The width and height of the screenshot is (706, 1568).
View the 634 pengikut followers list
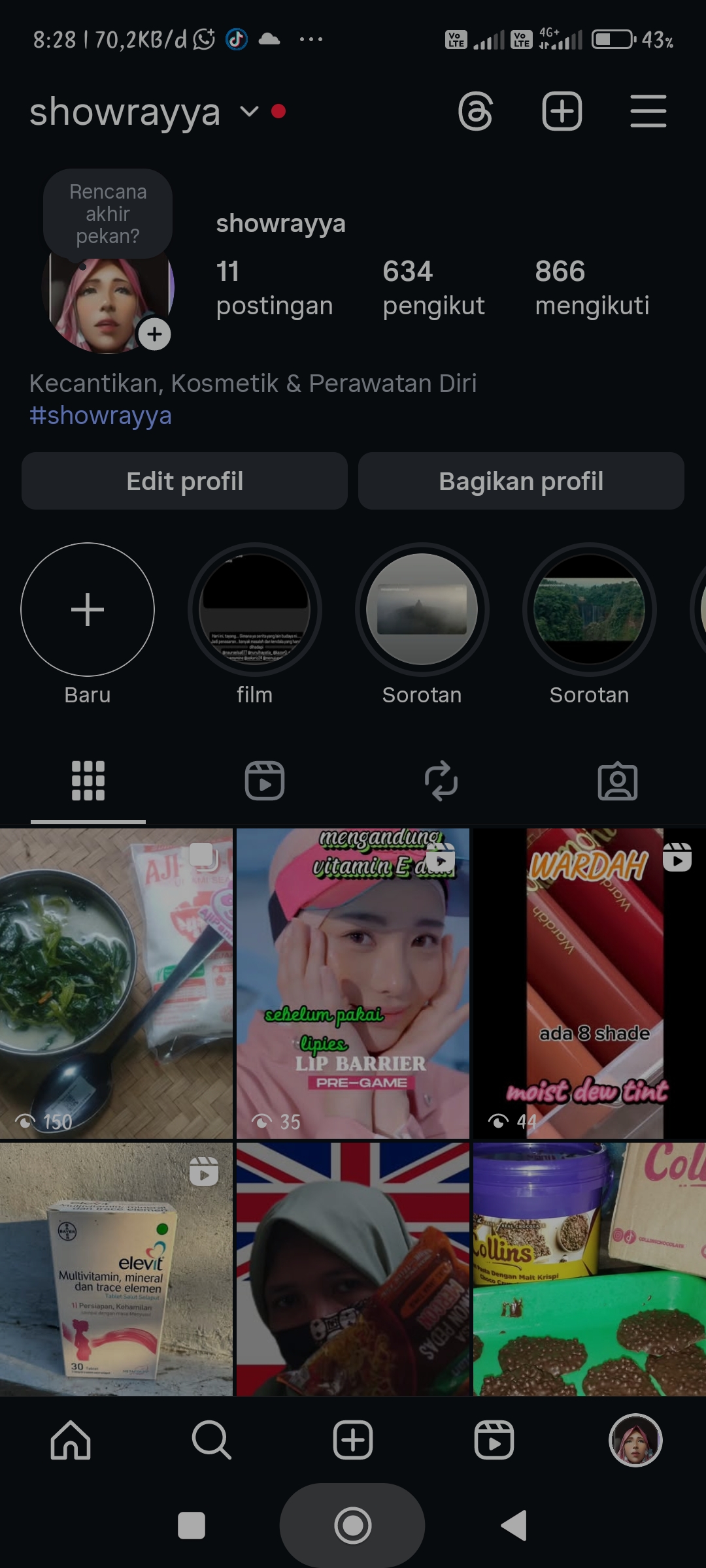(433, 288)
